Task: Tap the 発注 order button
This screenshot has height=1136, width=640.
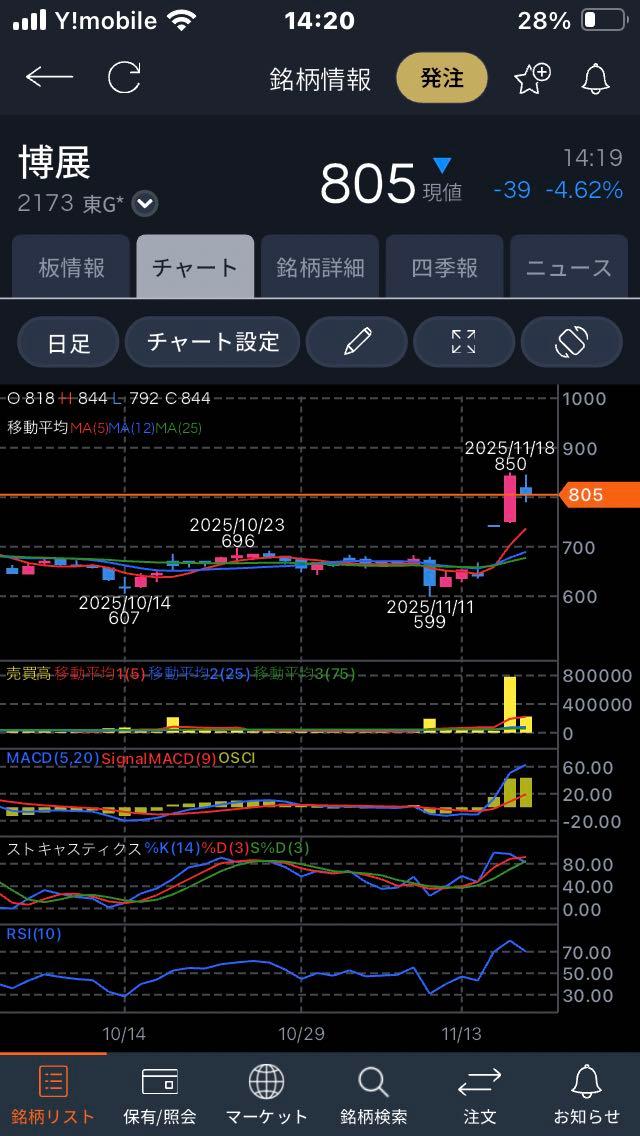Action: 442,78
